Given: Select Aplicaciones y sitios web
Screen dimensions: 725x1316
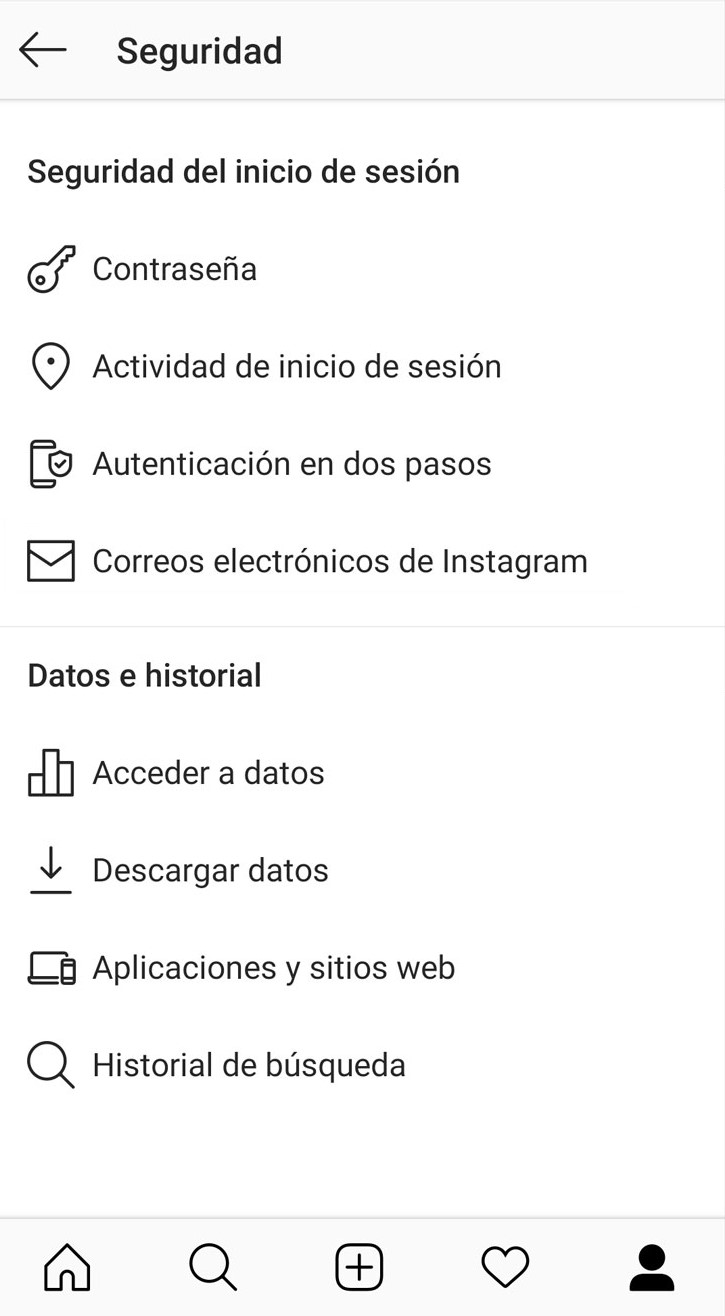Looking at the screenshot, I should [x=274, y=967].
